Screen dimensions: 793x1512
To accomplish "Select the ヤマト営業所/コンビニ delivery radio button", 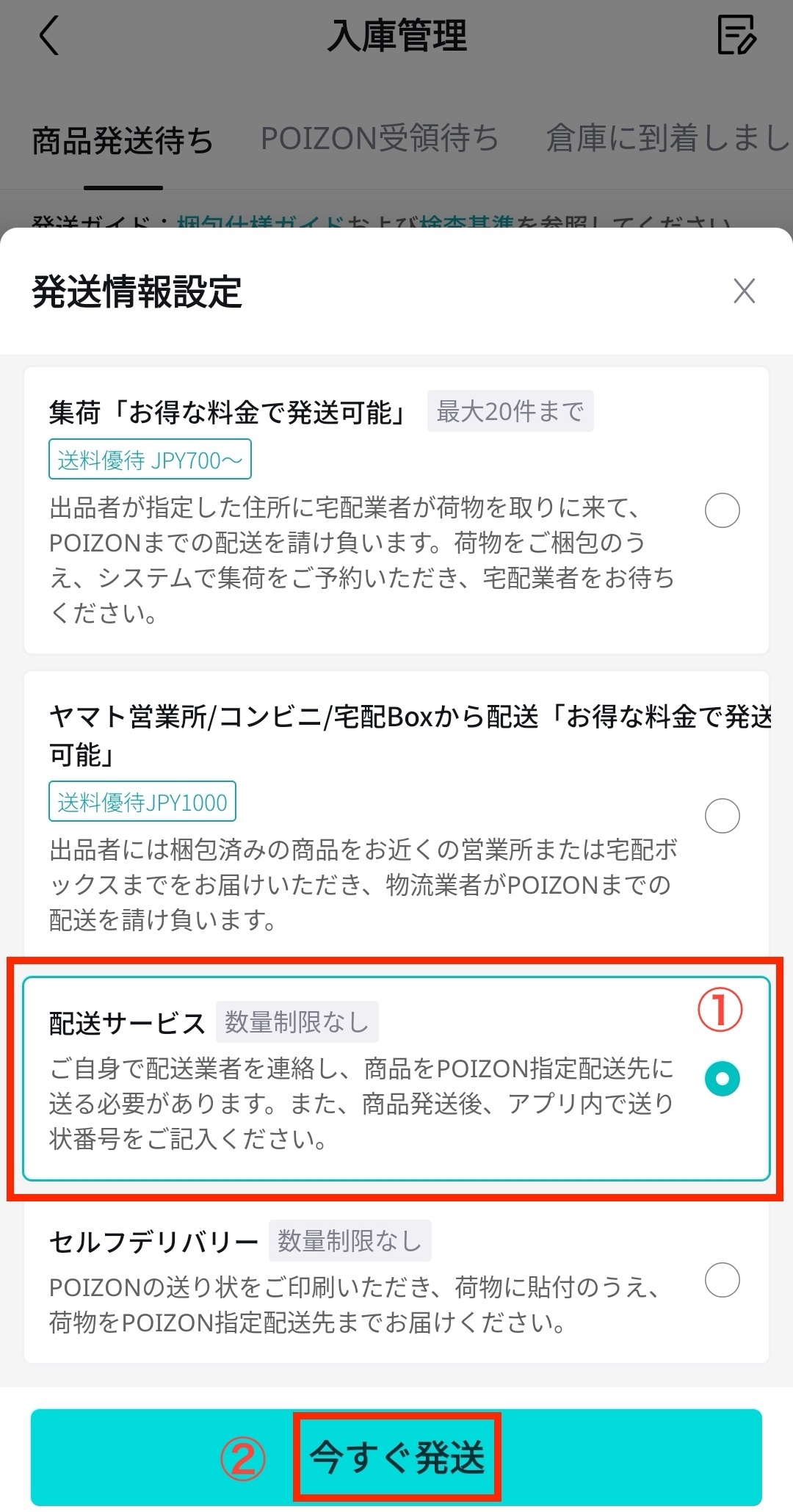I will click(723, 815).
